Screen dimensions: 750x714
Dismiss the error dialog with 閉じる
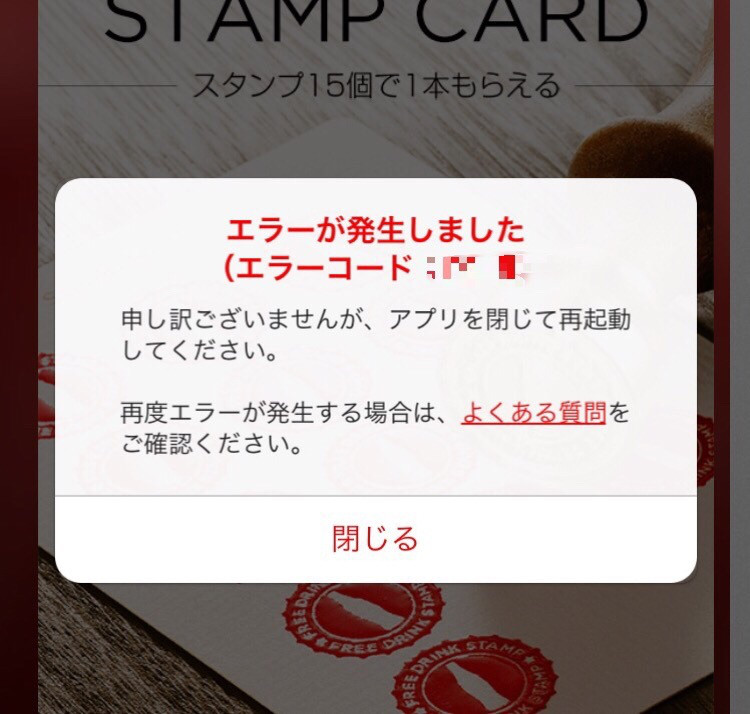click(x=375, y=539)
